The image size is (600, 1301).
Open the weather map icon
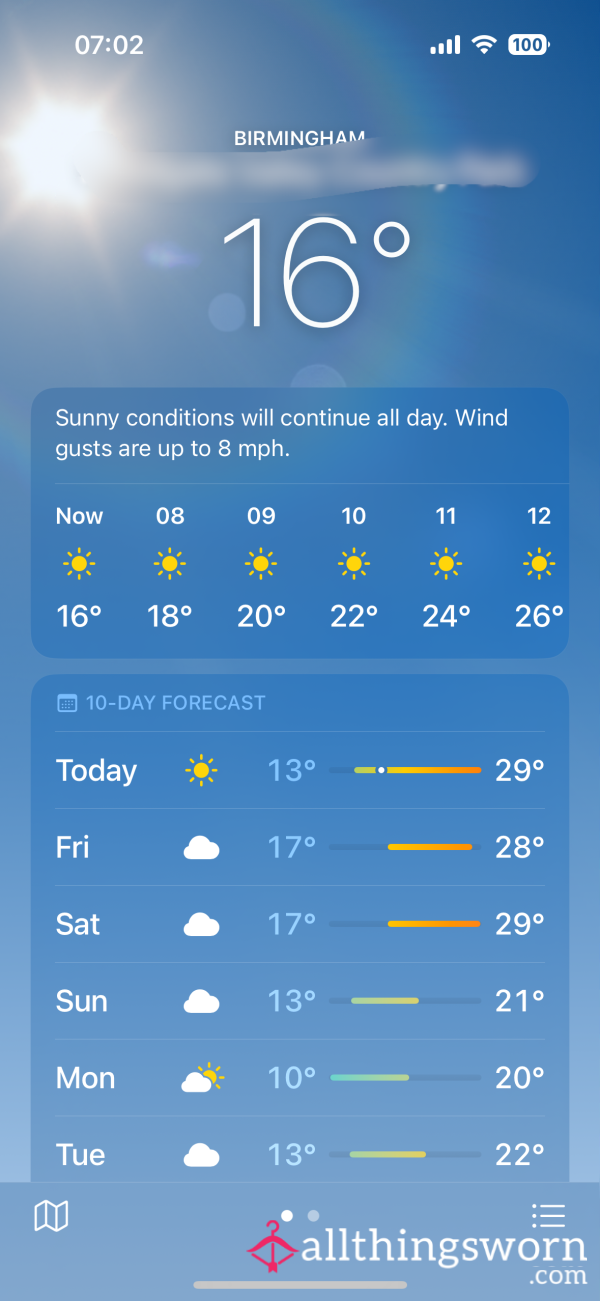pos(51,1216)
